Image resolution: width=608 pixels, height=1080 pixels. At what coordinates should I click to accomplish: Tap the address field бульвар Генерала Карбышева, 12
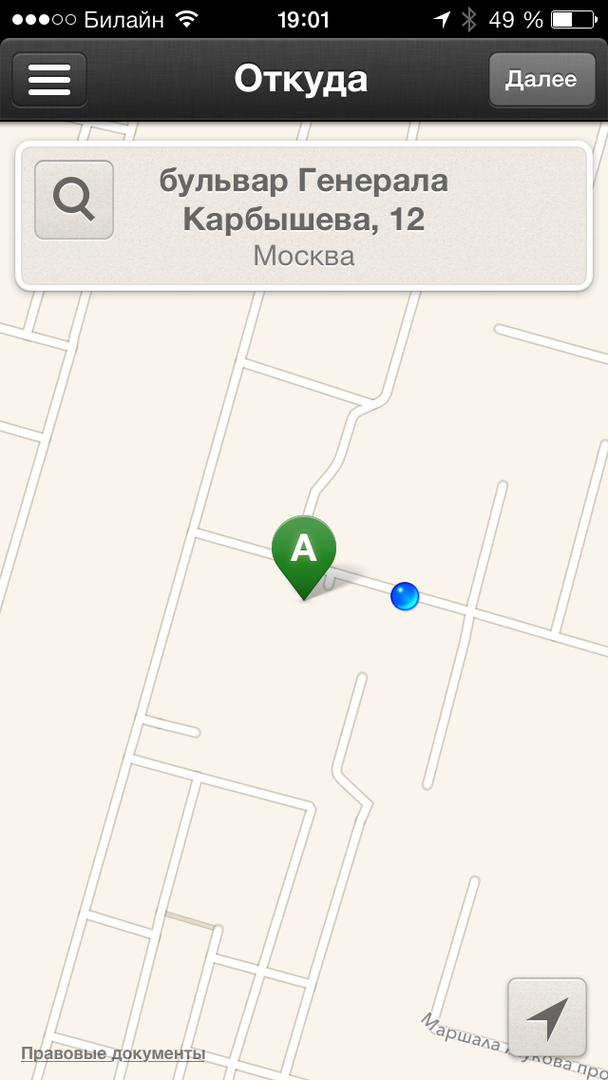[303, 218]
